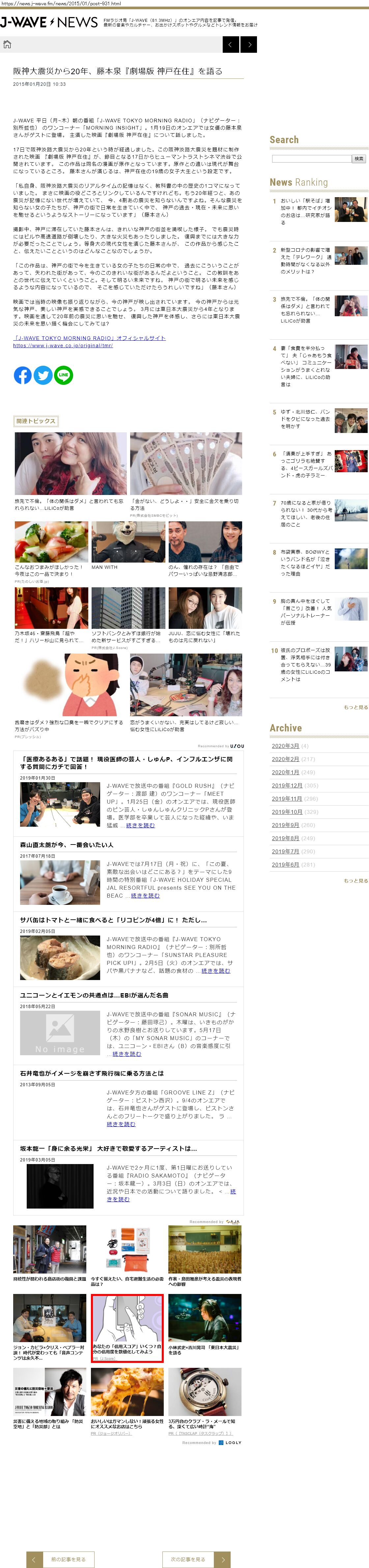
Task: Open the MAN WITH related topic tile
Action: point(128,545)
